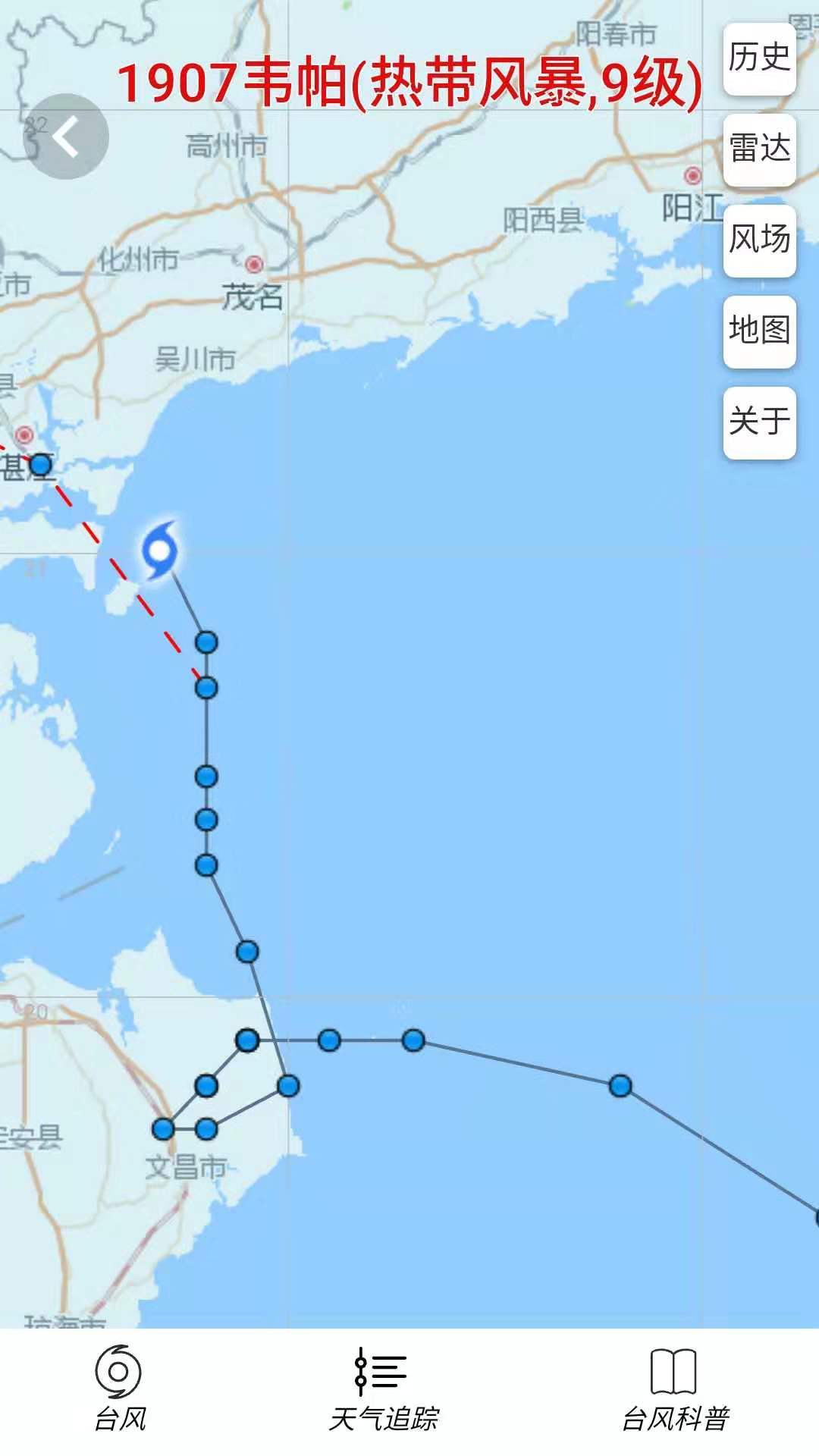819x1456 pixels.
Task: Open the 地图 map options
Action: (x=759, y=331)
